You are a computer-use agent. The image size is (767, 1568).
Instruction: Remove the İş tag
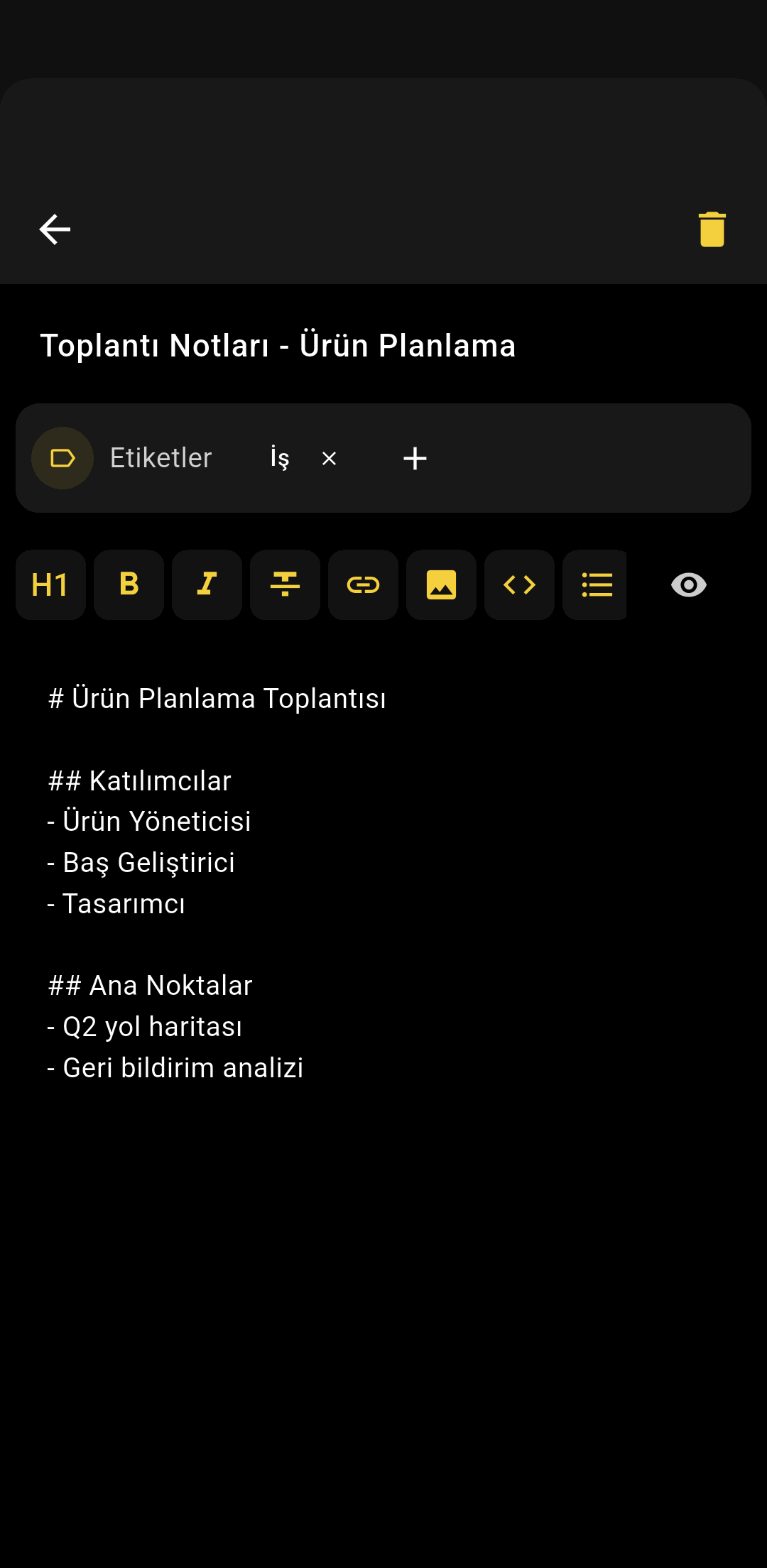click(329, 459)
